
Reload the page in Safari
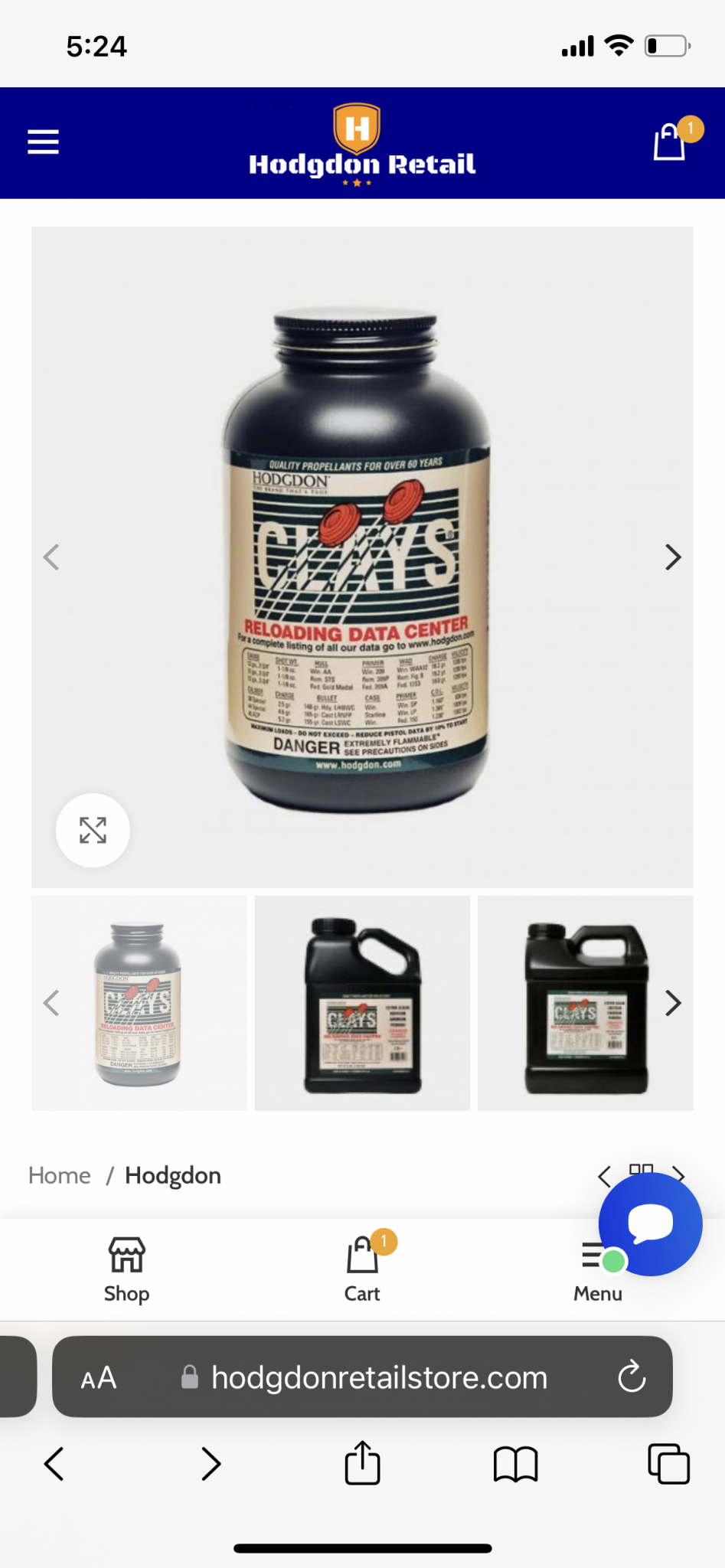(x=632, y=1377)
